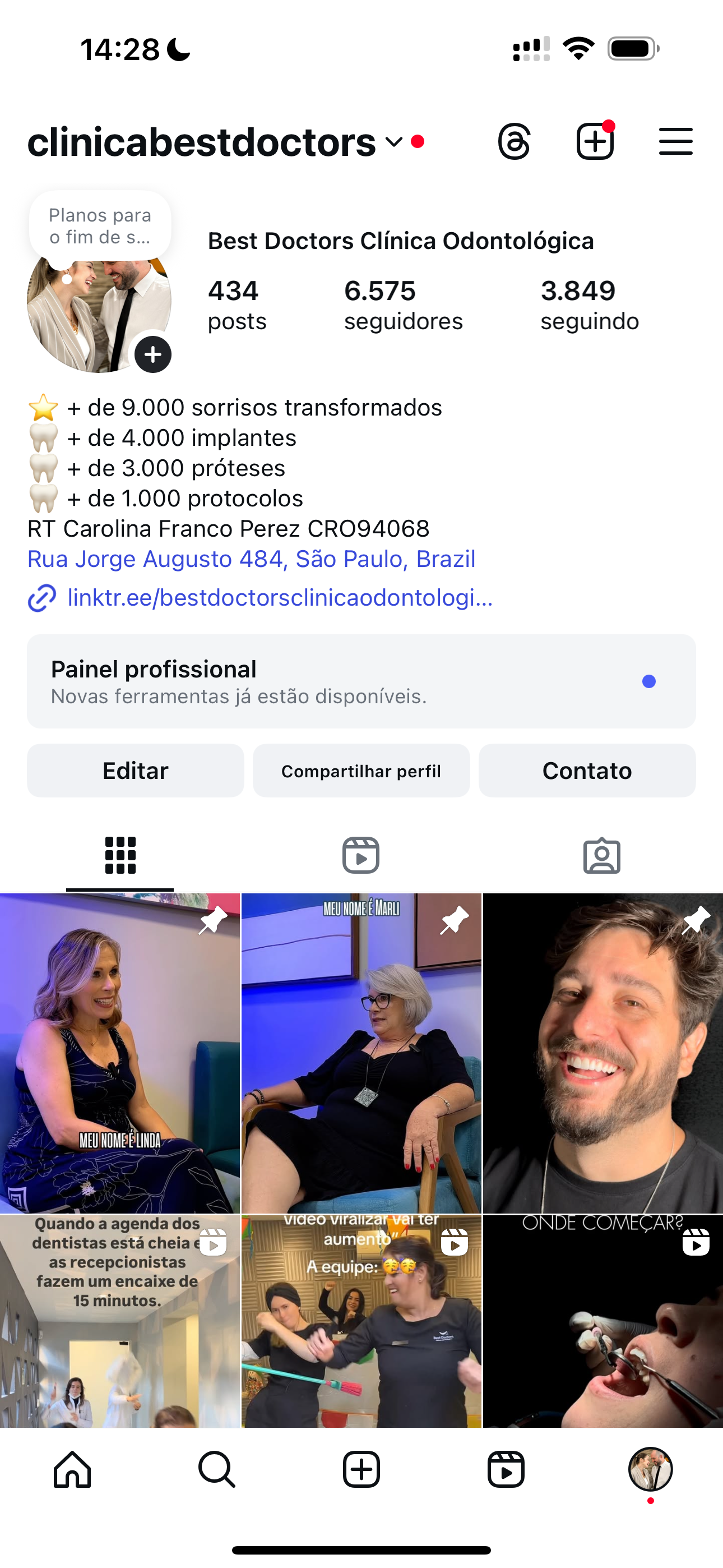Go to the Home feed

point(72,1469)
